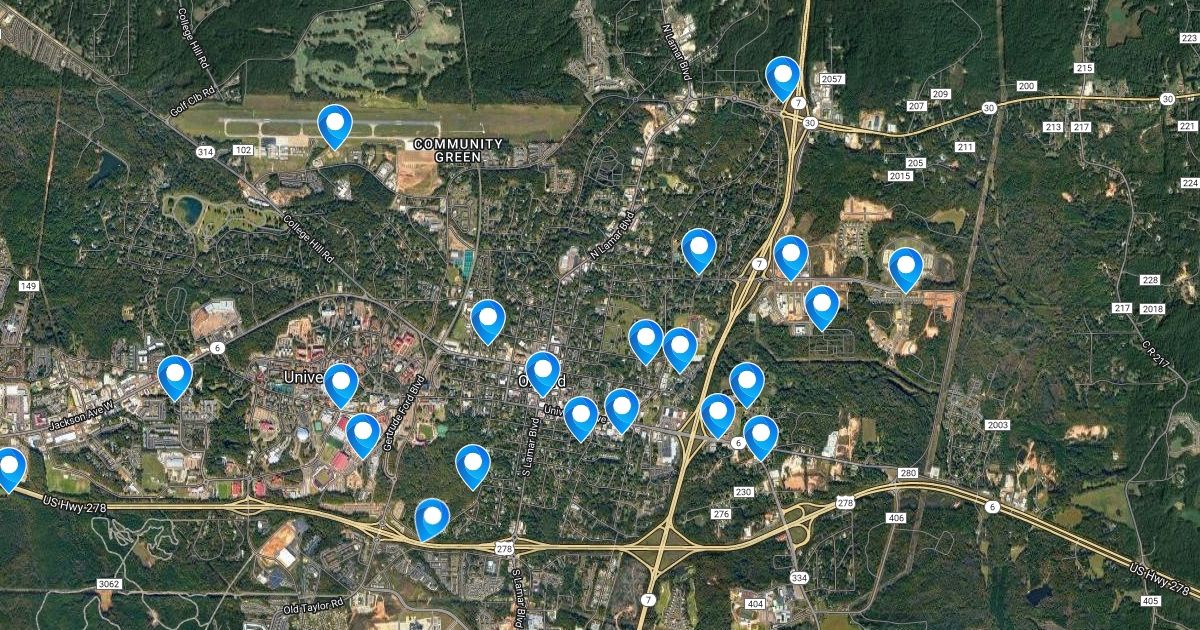The width and height of the screenshot is (1200, 630).
Task: Tap the pin at the left edge near US Hwy 278
Action: (8, 467)
